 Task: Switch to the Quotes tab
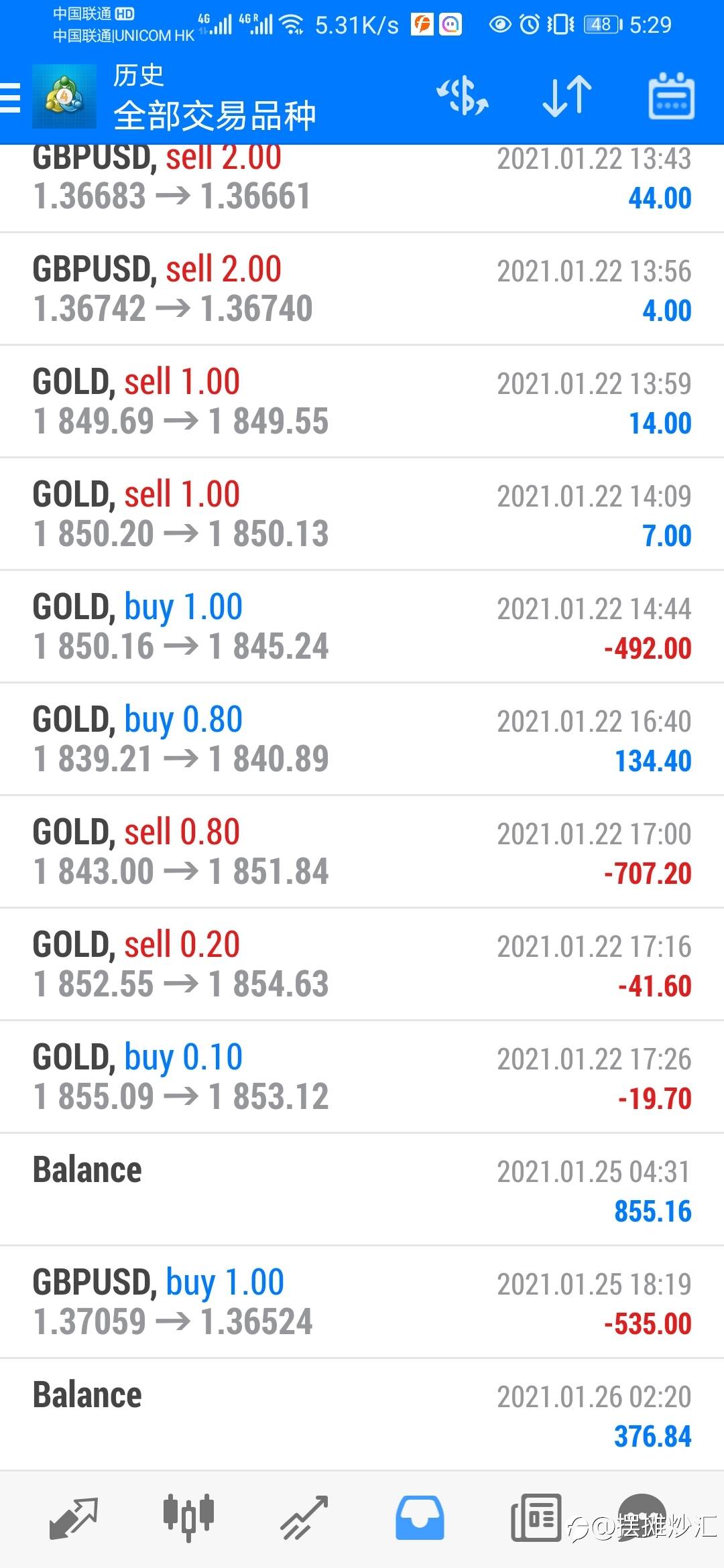[74, 1518]
